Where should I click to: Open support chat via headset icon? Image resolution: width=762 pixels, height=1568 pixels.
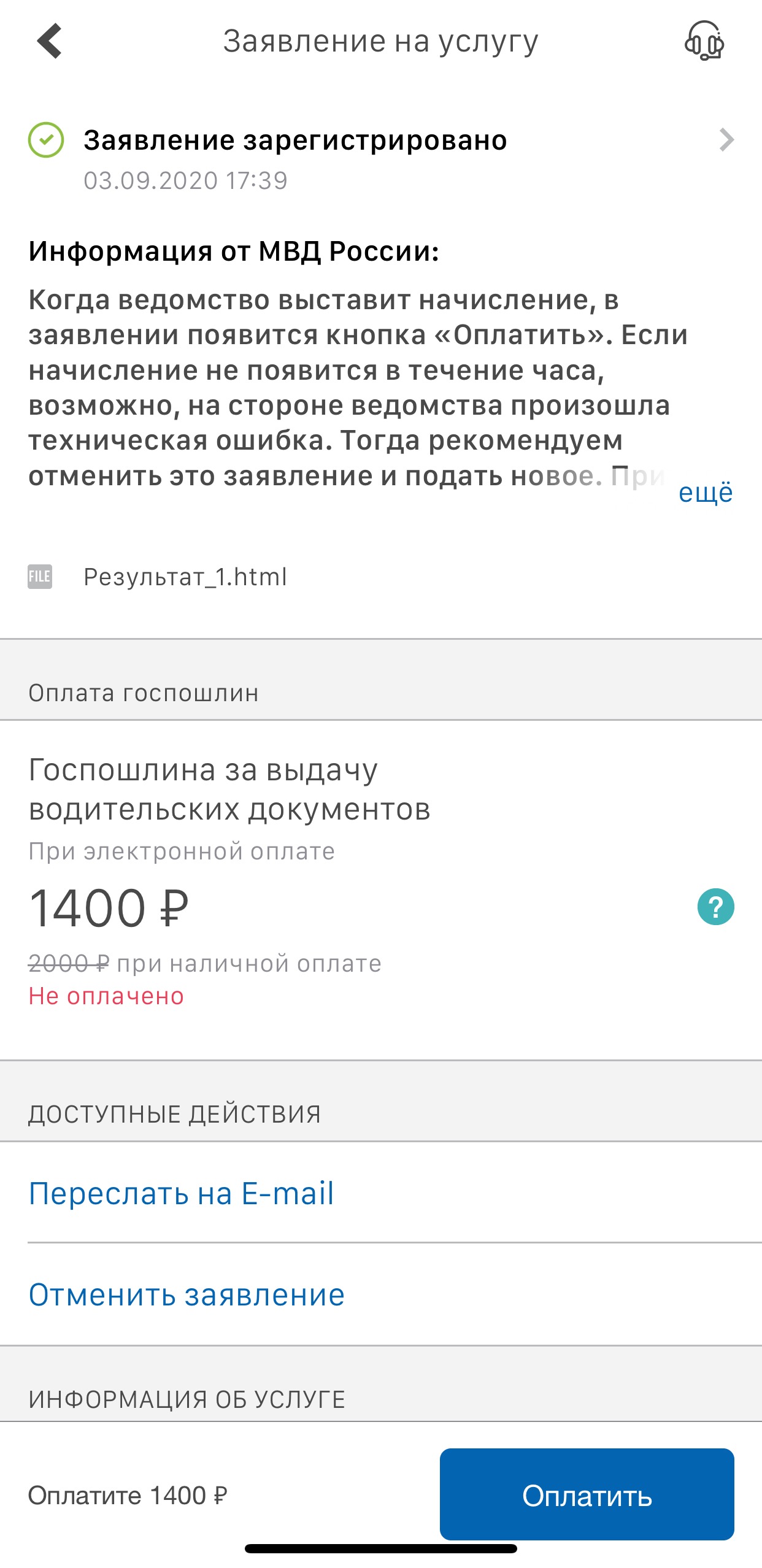704,40
